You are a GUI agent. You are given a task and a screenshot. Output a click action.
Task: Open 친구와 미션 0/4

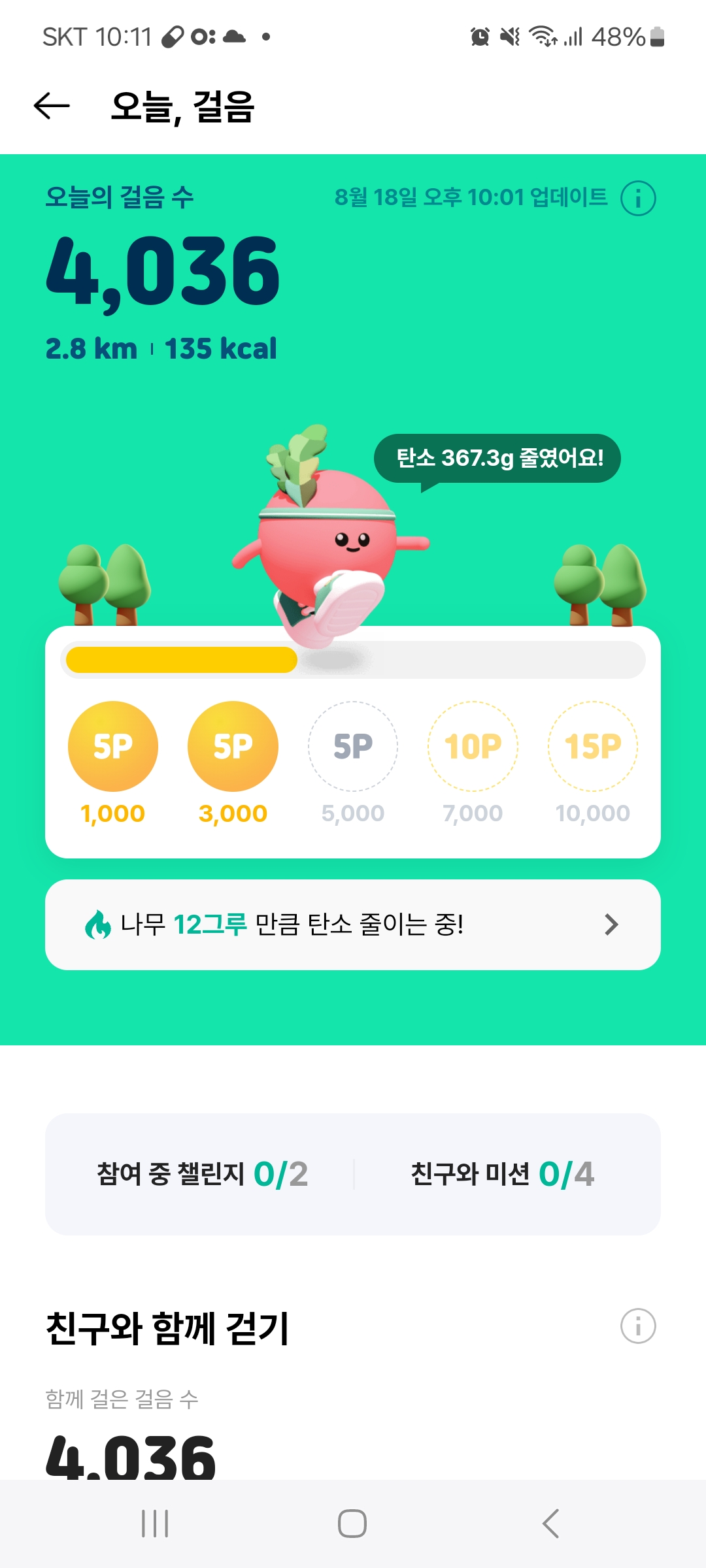(502, 1174)
